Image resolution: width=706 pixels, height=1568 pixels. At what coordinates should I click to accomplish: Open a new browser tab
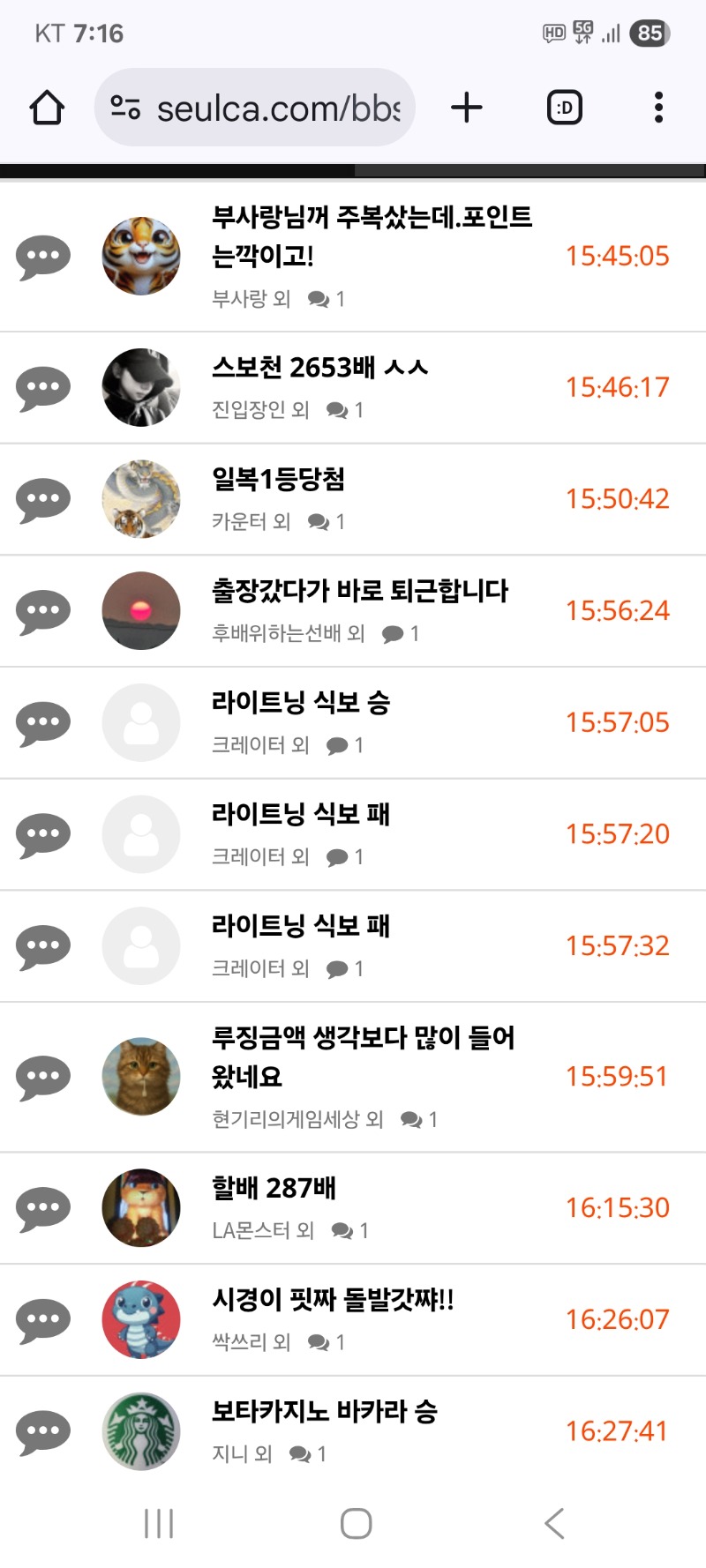coord(467,108)
